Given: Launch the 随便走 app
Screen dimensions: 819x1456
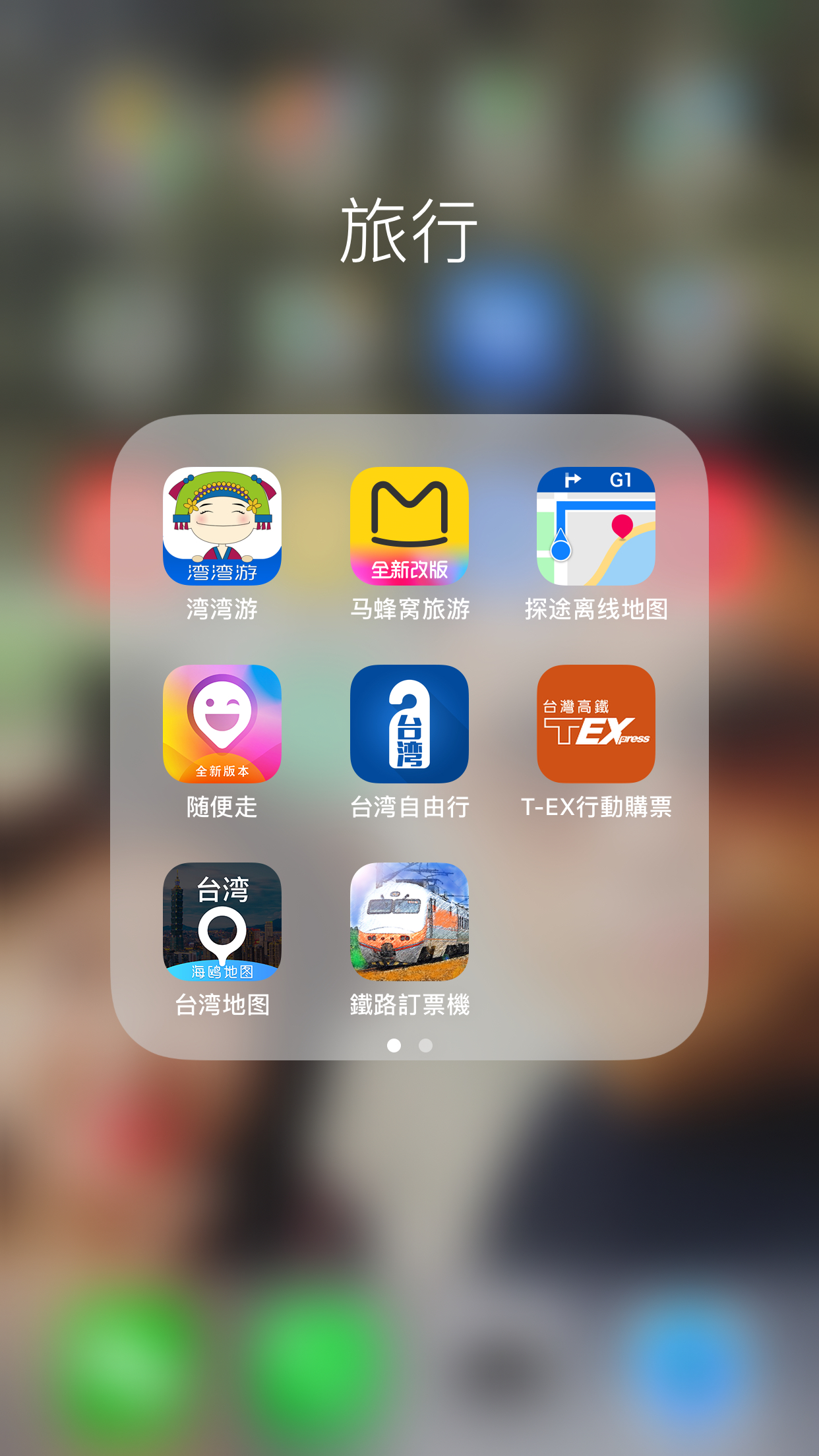Looking at the screenshot, I should [222, 724].
